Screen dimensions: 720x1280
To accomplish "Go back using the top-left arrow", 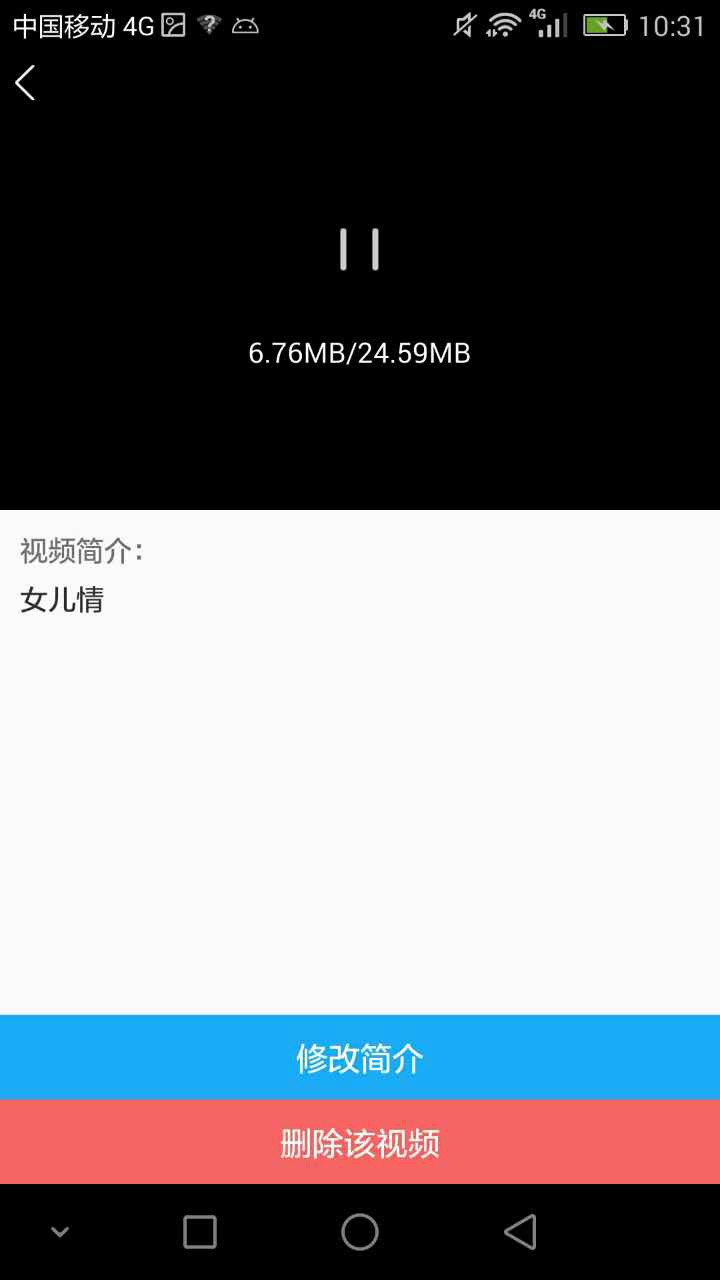I will 26,83.
